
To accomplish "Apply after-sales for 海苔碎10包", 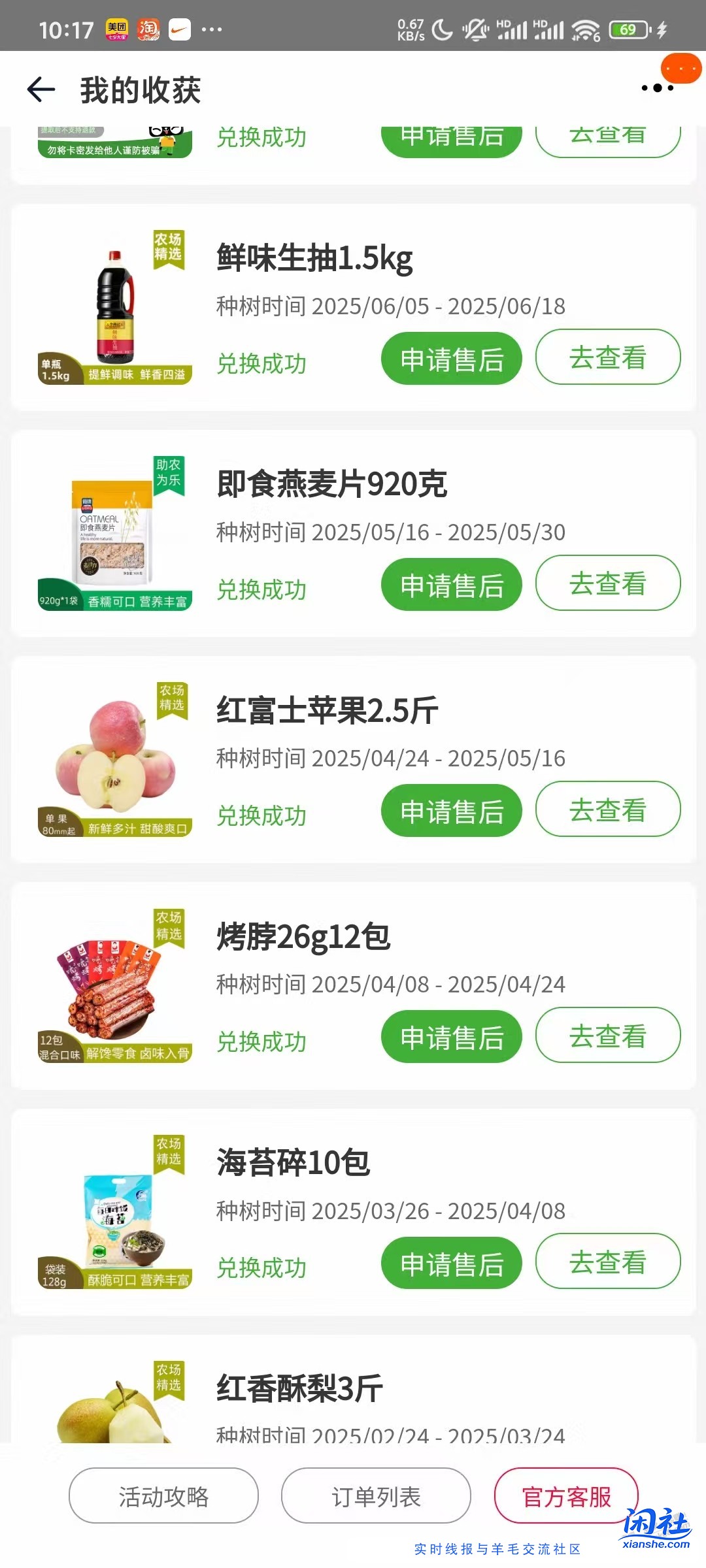I will pyautogui.click(x=452, y=1264).
